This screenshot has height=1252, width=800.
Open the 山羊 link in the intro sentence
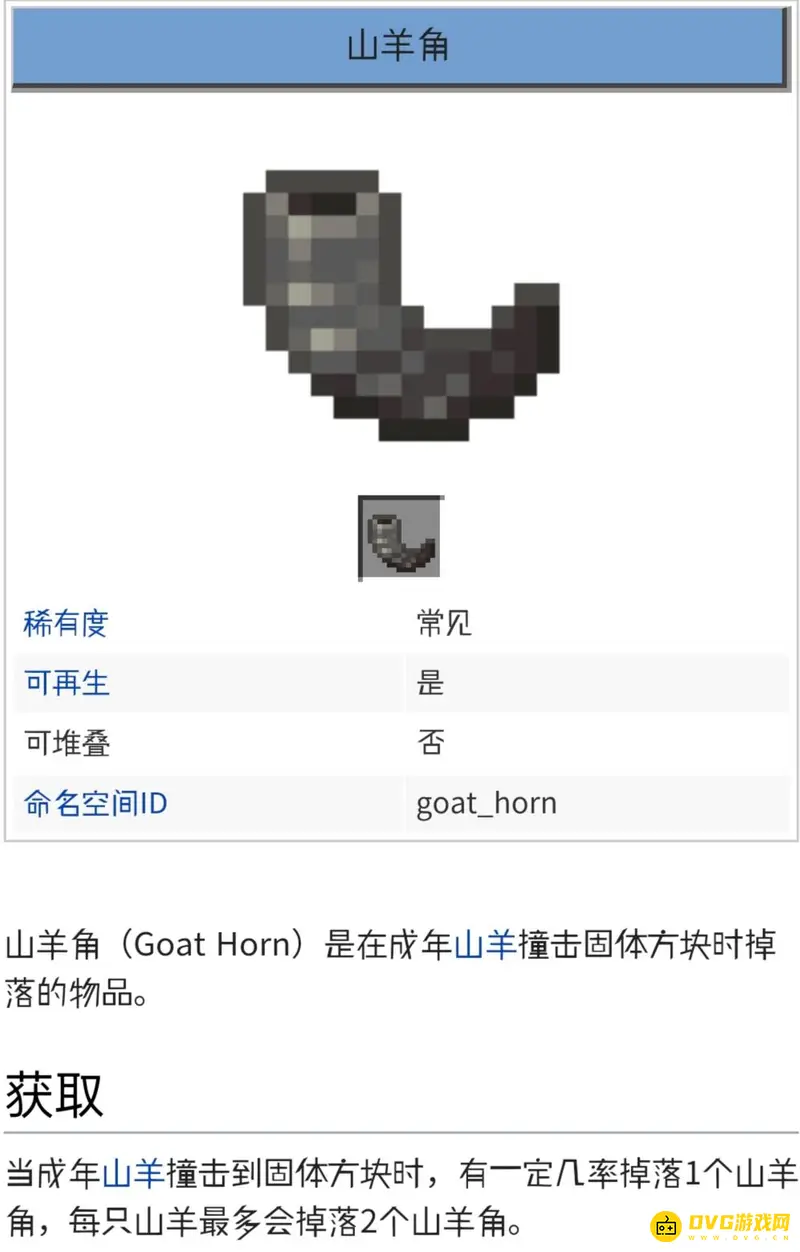(x=485, y=945)
